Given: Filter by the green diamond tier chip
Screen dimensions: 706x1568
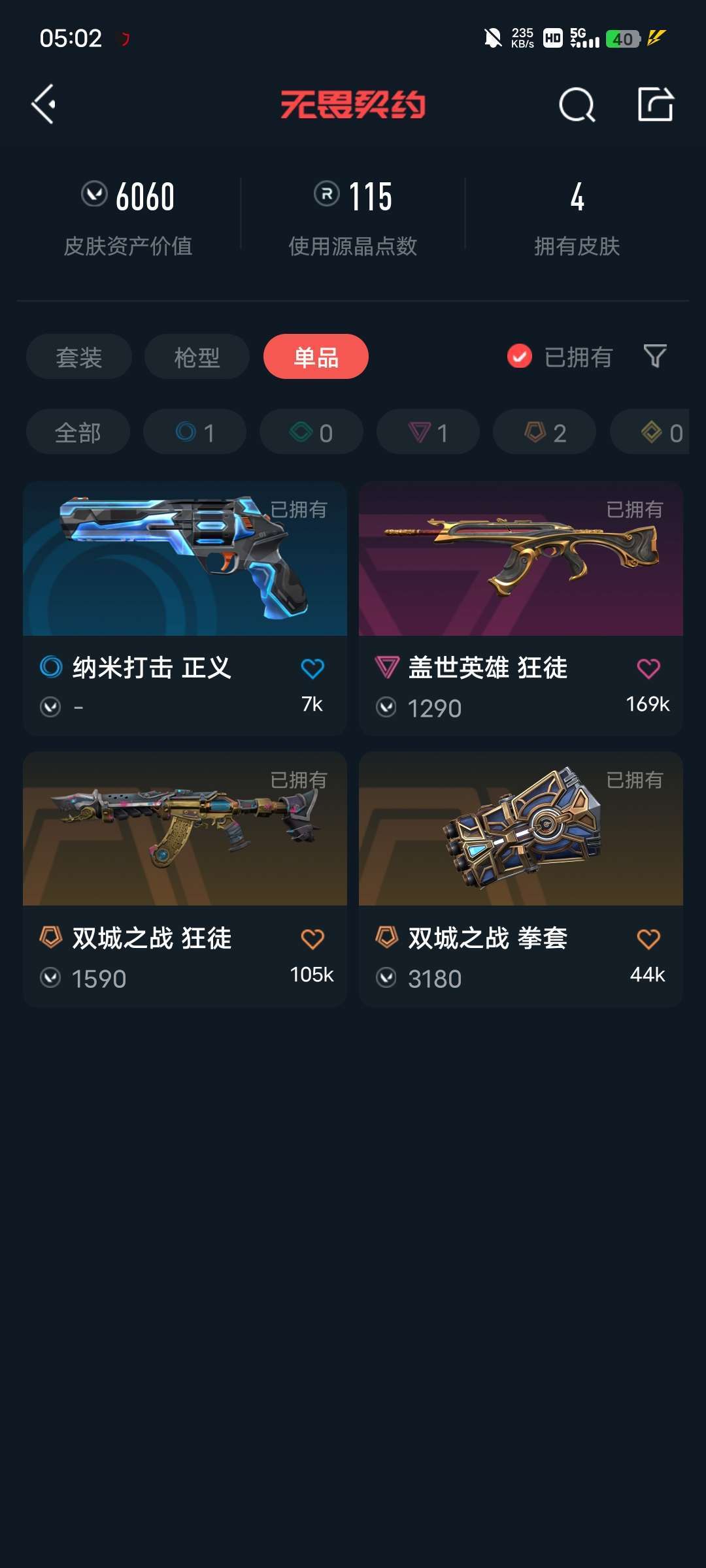Looking at the screenshot, I should point(311,432).
